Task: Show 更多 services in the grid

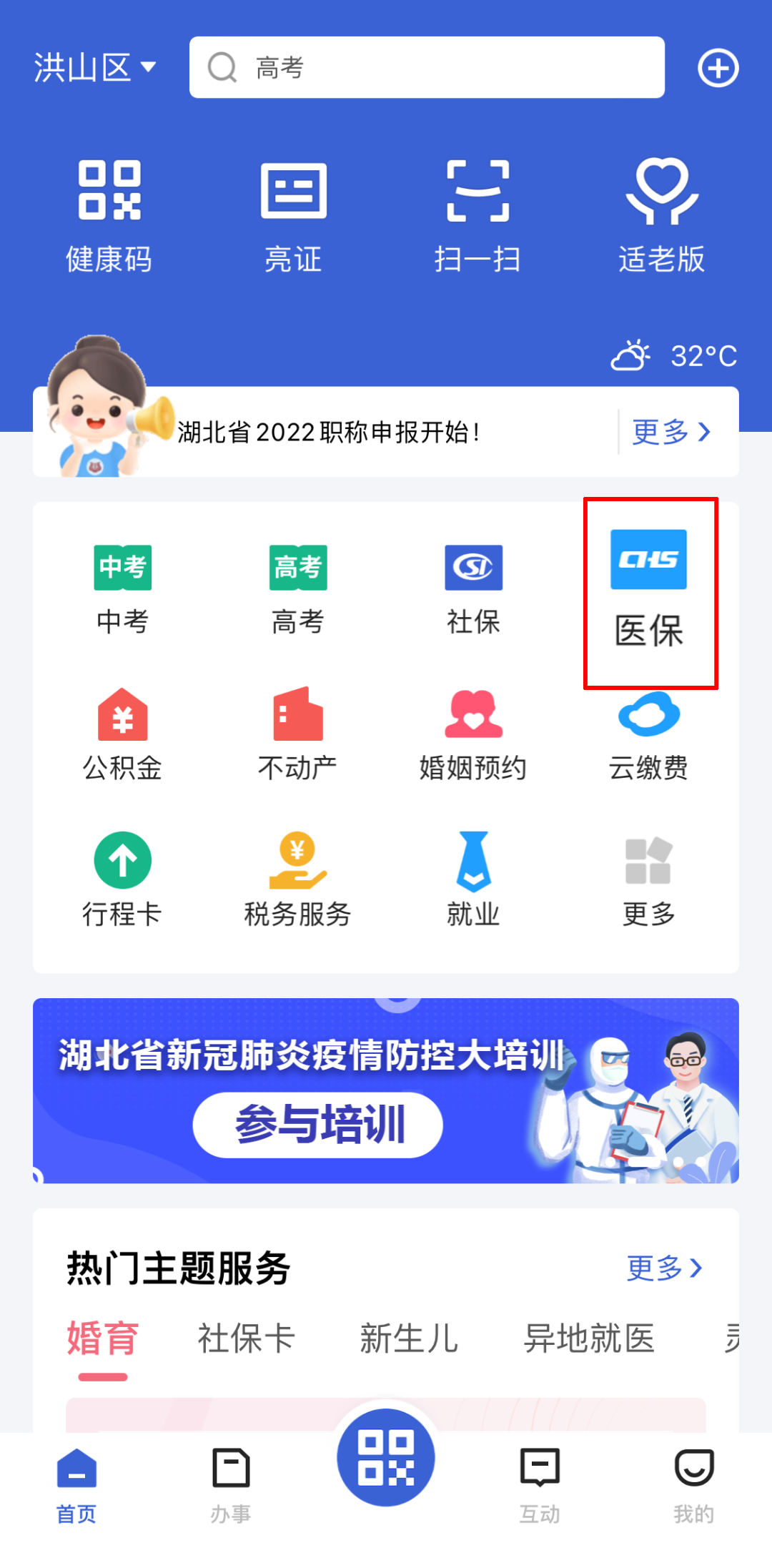Action: [x=648, y=879]
